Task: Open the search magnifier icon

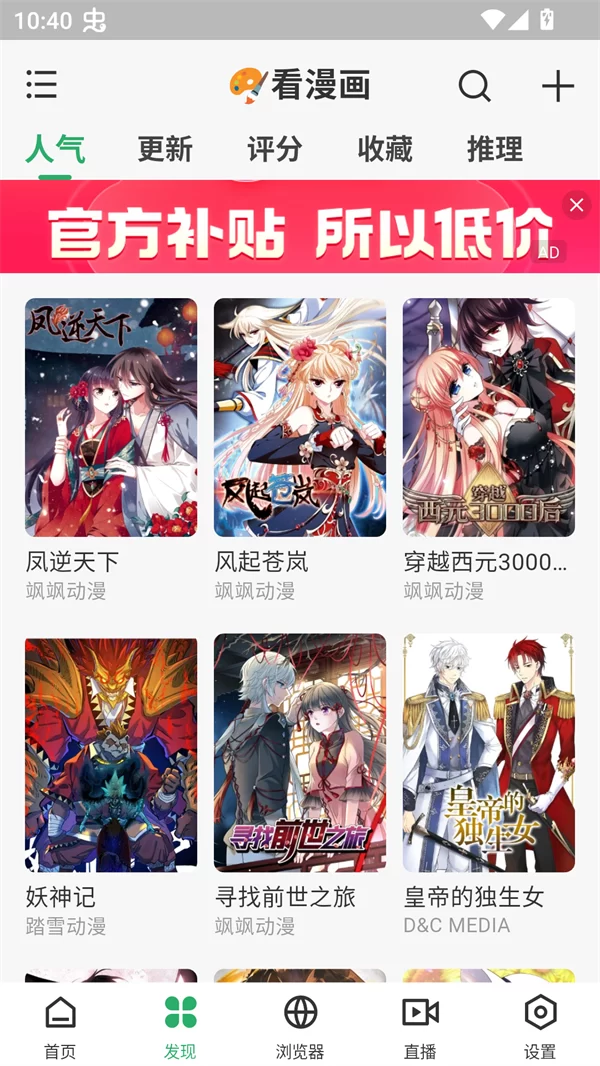Action: (x=474, y=86)
